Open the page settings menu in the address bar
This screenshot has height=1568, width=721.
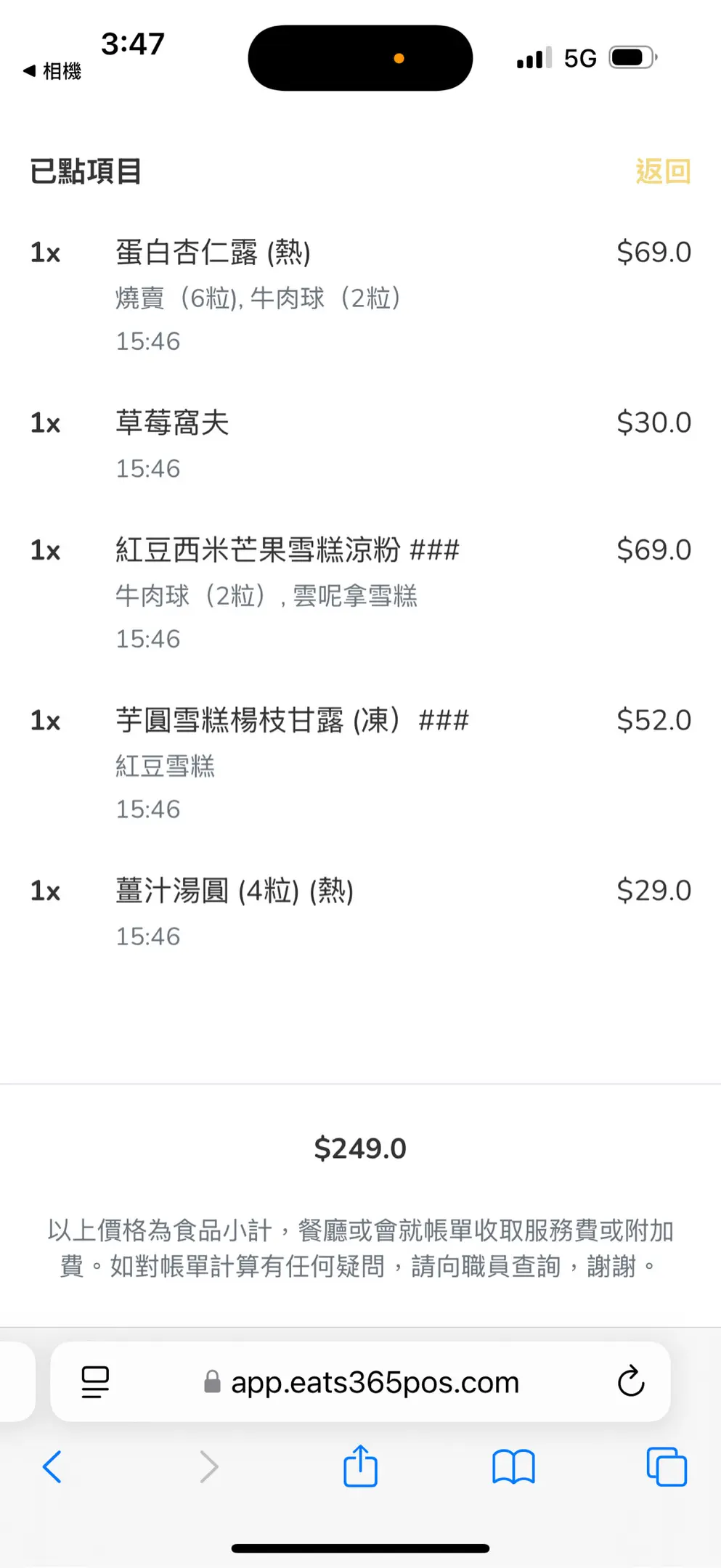pyautogui.click(x=95, y=1382)
